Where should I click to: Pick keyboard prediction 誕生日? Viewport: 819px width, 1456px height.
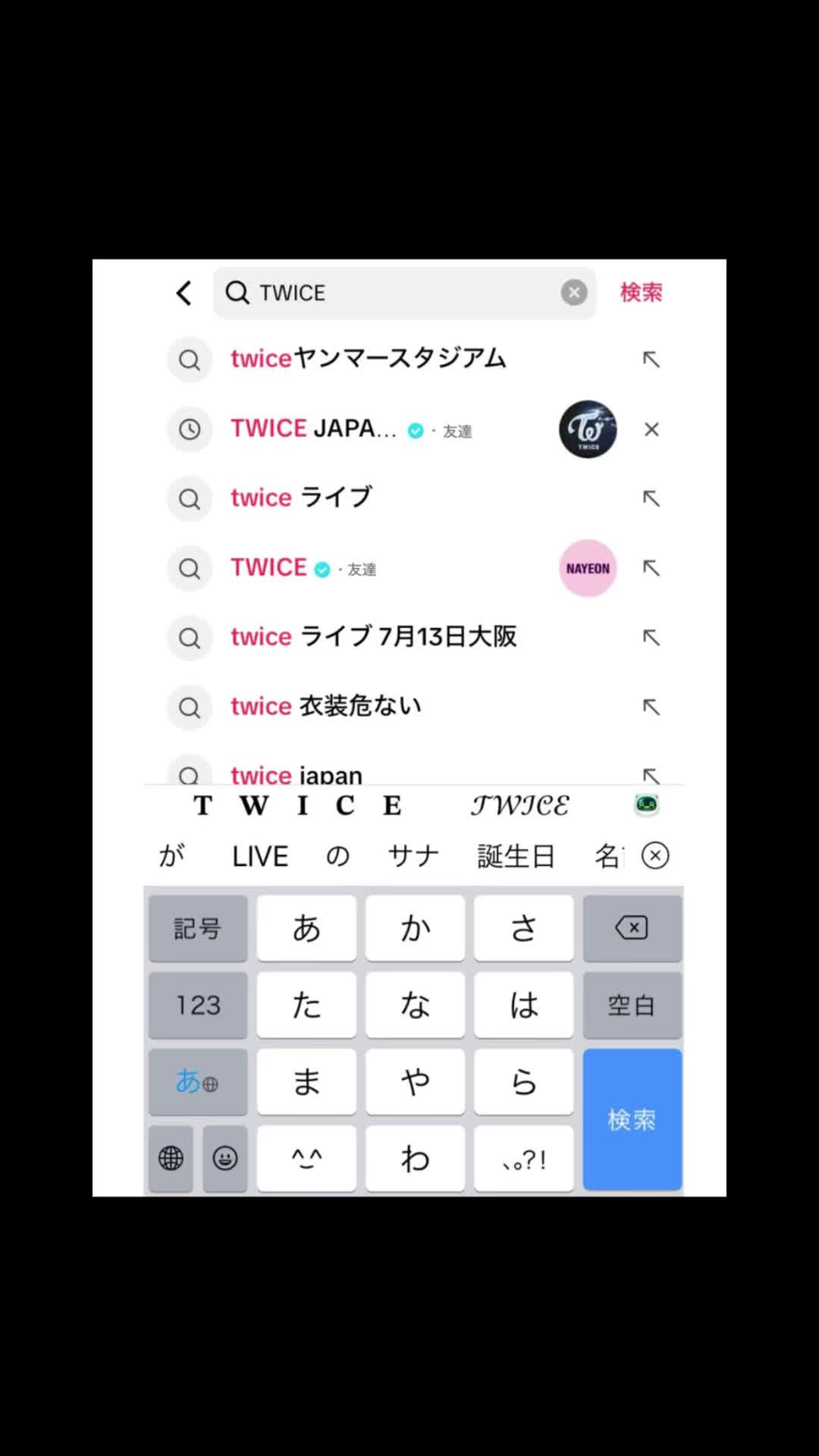click(516, 856)
